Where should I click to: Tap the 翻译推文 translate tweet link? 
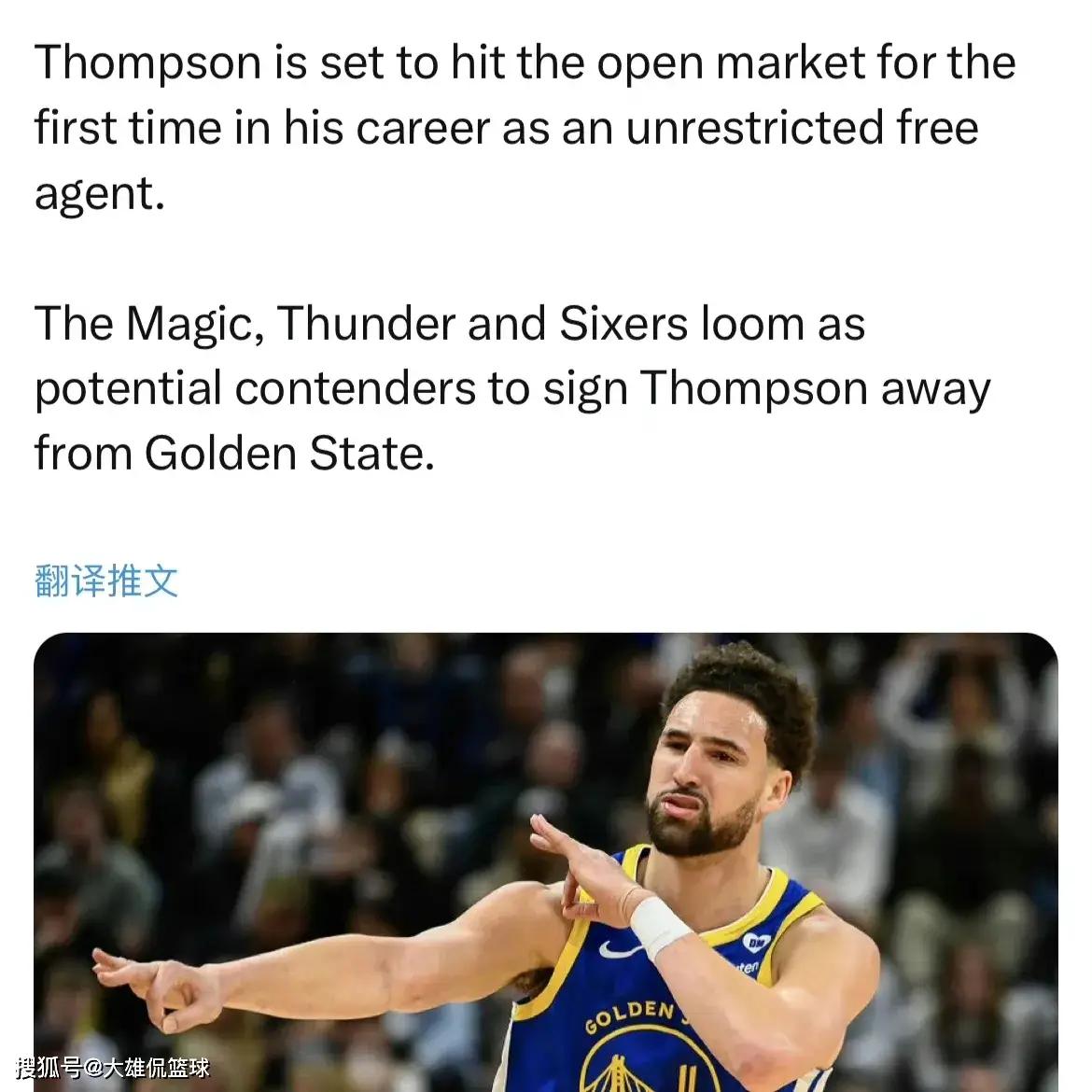tap(106, 581)
